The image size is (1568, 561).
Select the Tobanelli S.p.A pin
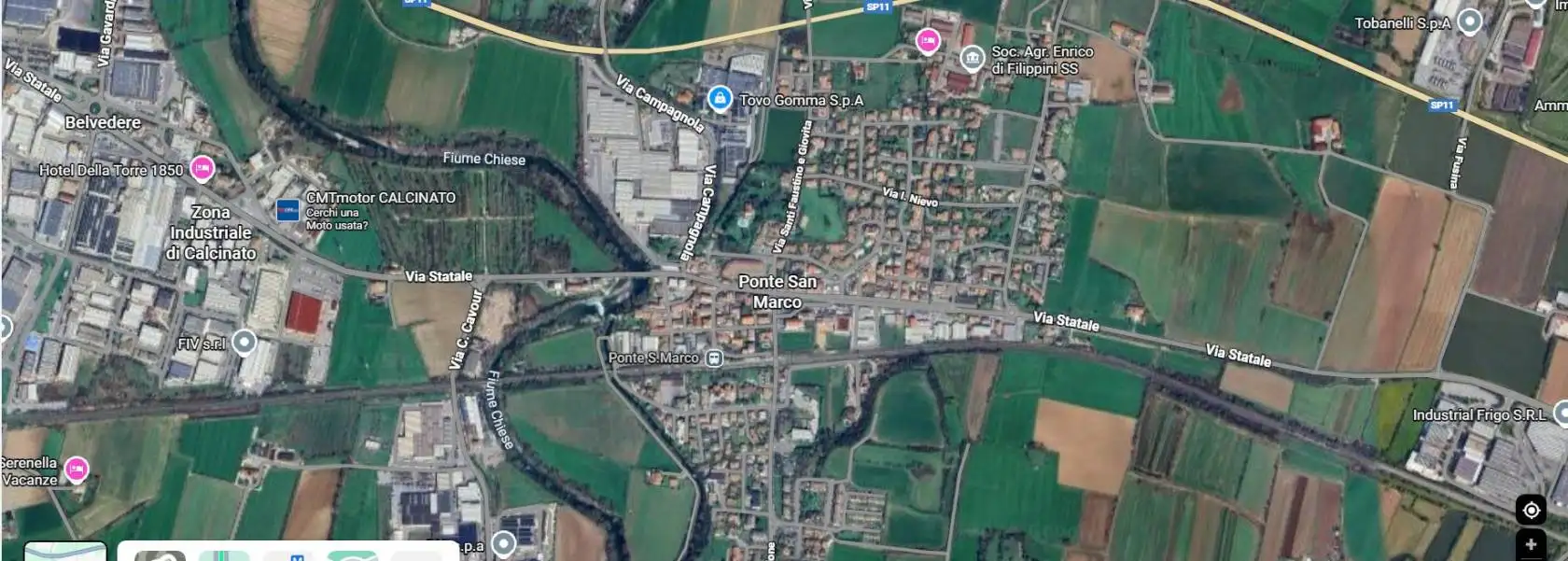tap(1469, 22)
